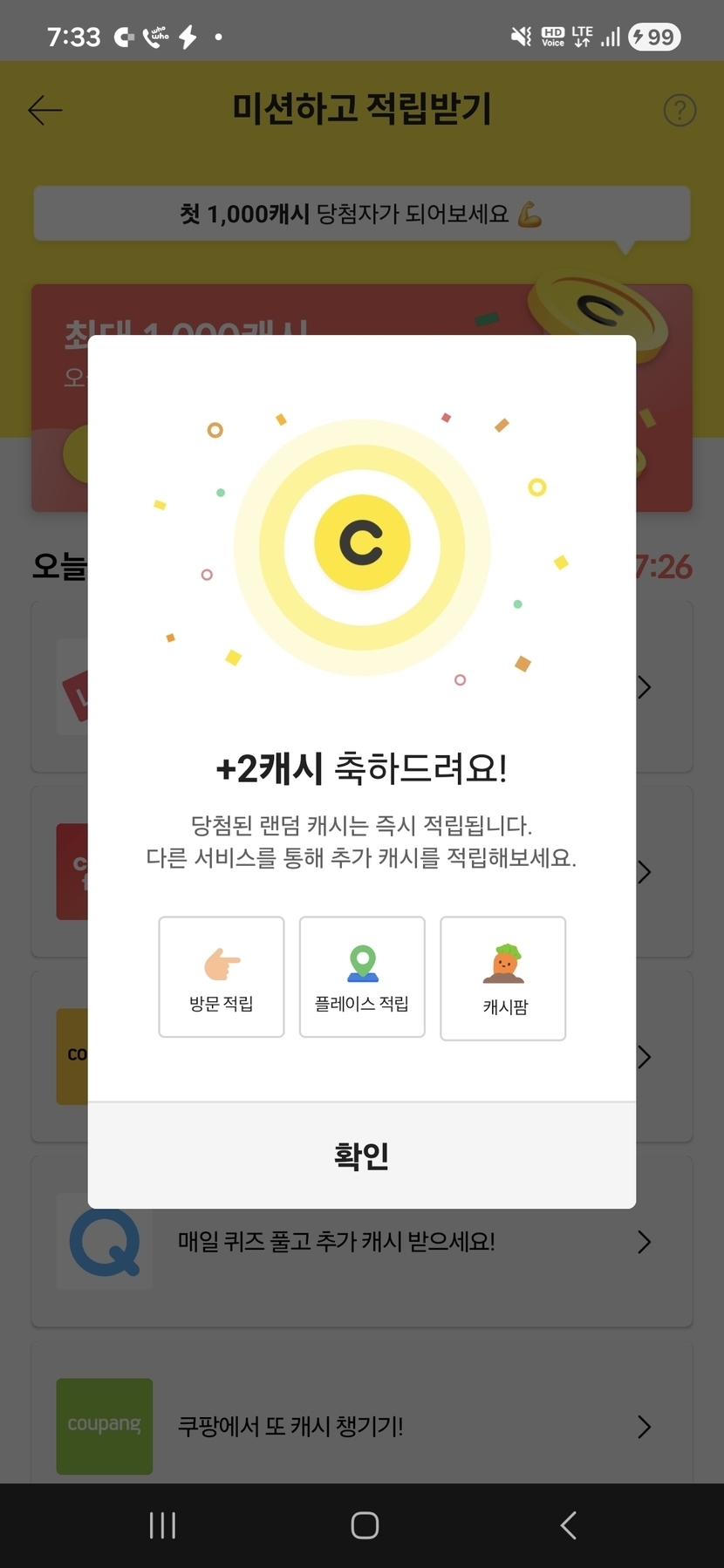Image resolution: width=724 pixels, height=1568 pixels.
Task: Open 캐시팜 service
Action: pos(503,978)
